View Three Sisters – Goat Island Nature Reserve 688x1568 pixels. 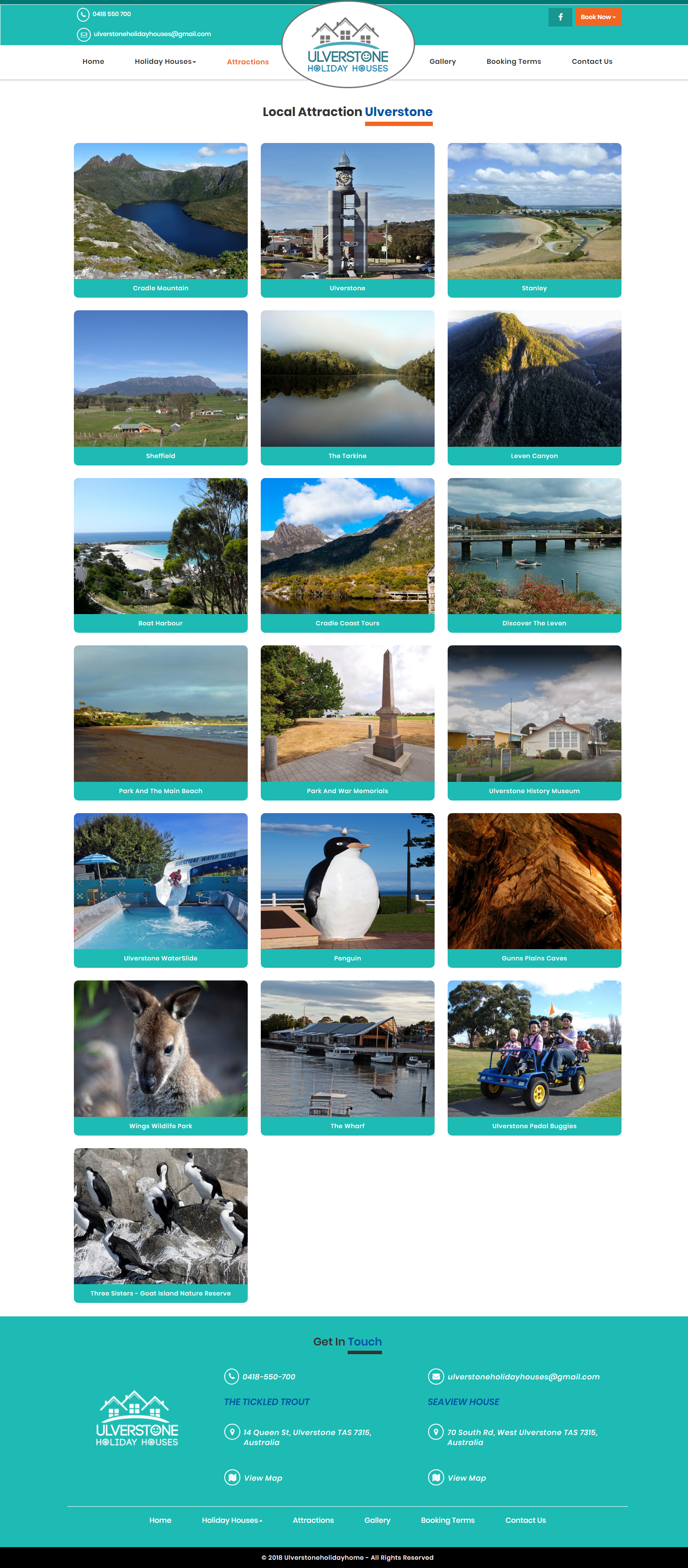(161, 1225)
